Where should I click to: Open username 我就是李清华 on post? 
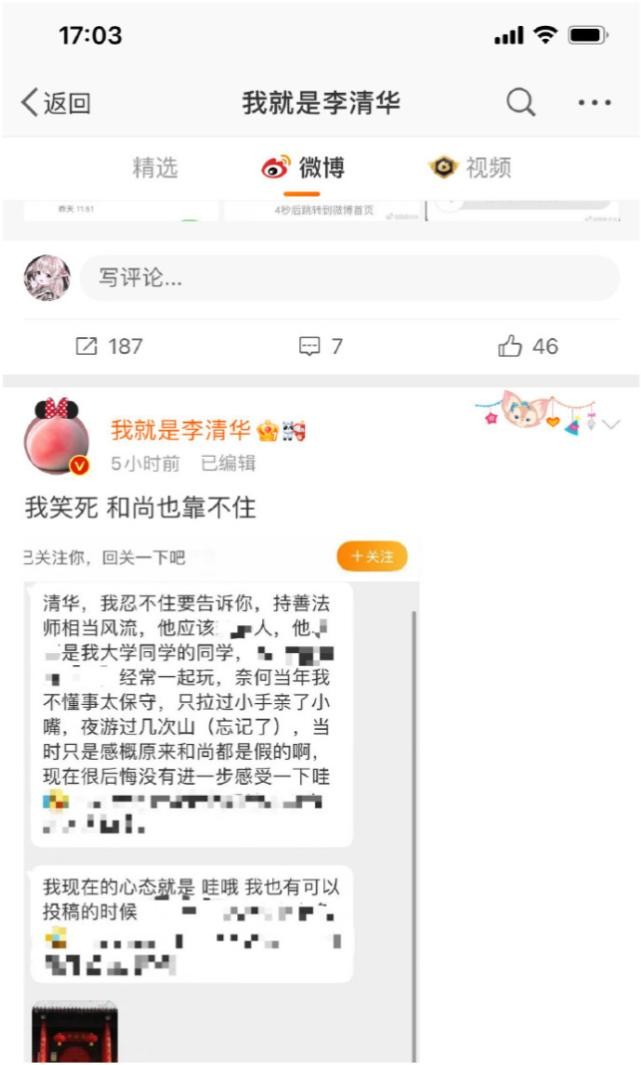[x=180, y=431]
